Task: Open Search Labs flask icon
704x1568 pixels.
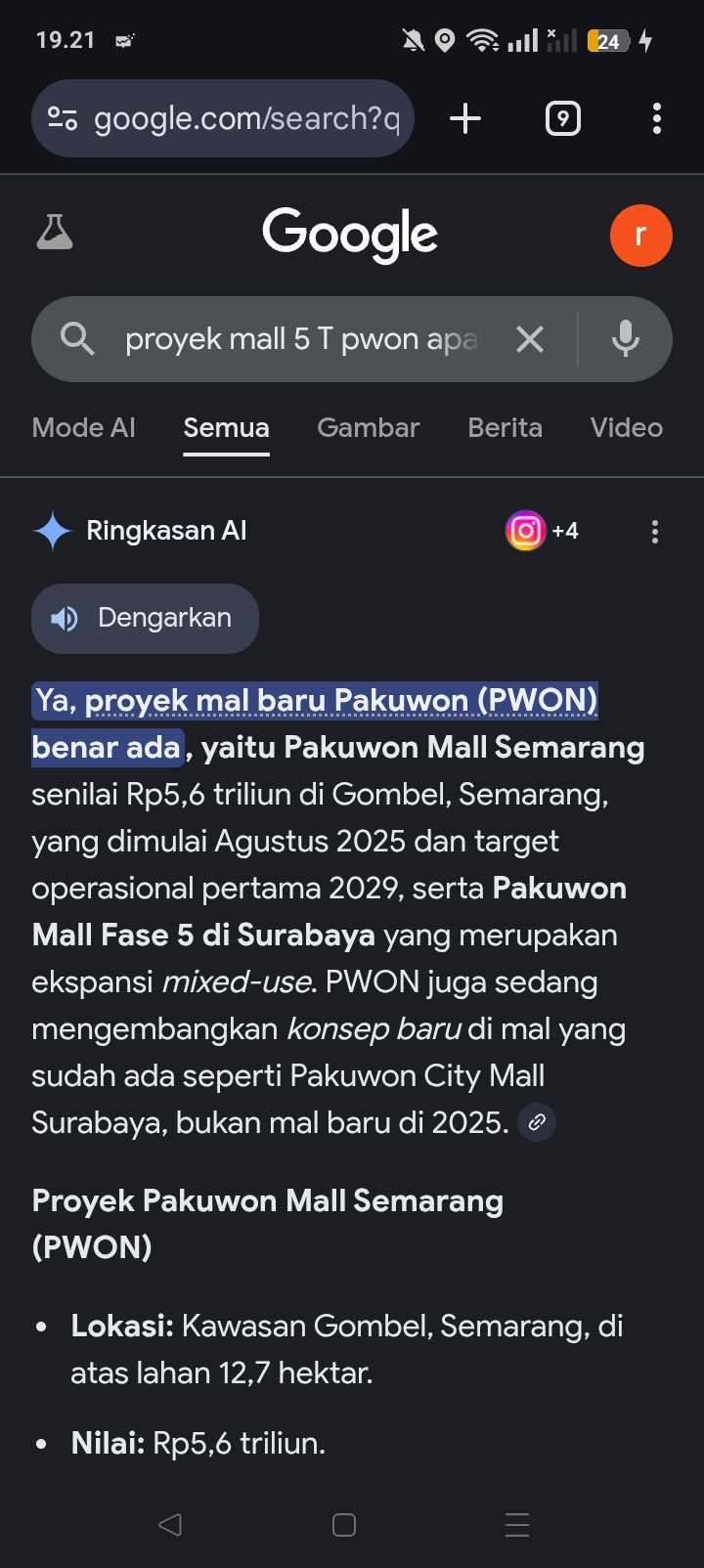Action: (x=55, y=234)
